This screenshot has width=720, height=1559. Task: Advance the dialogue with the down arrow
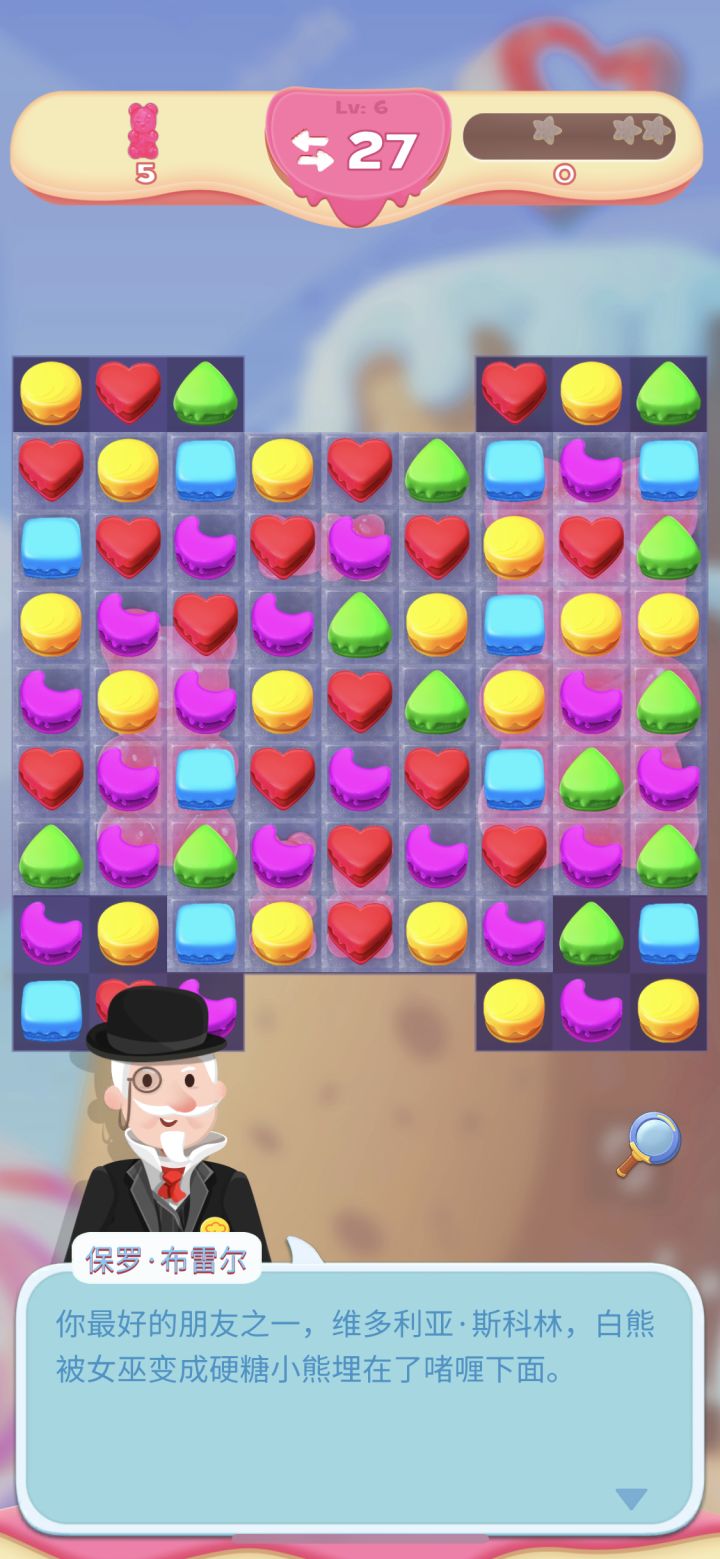(x=631, y=1498)
